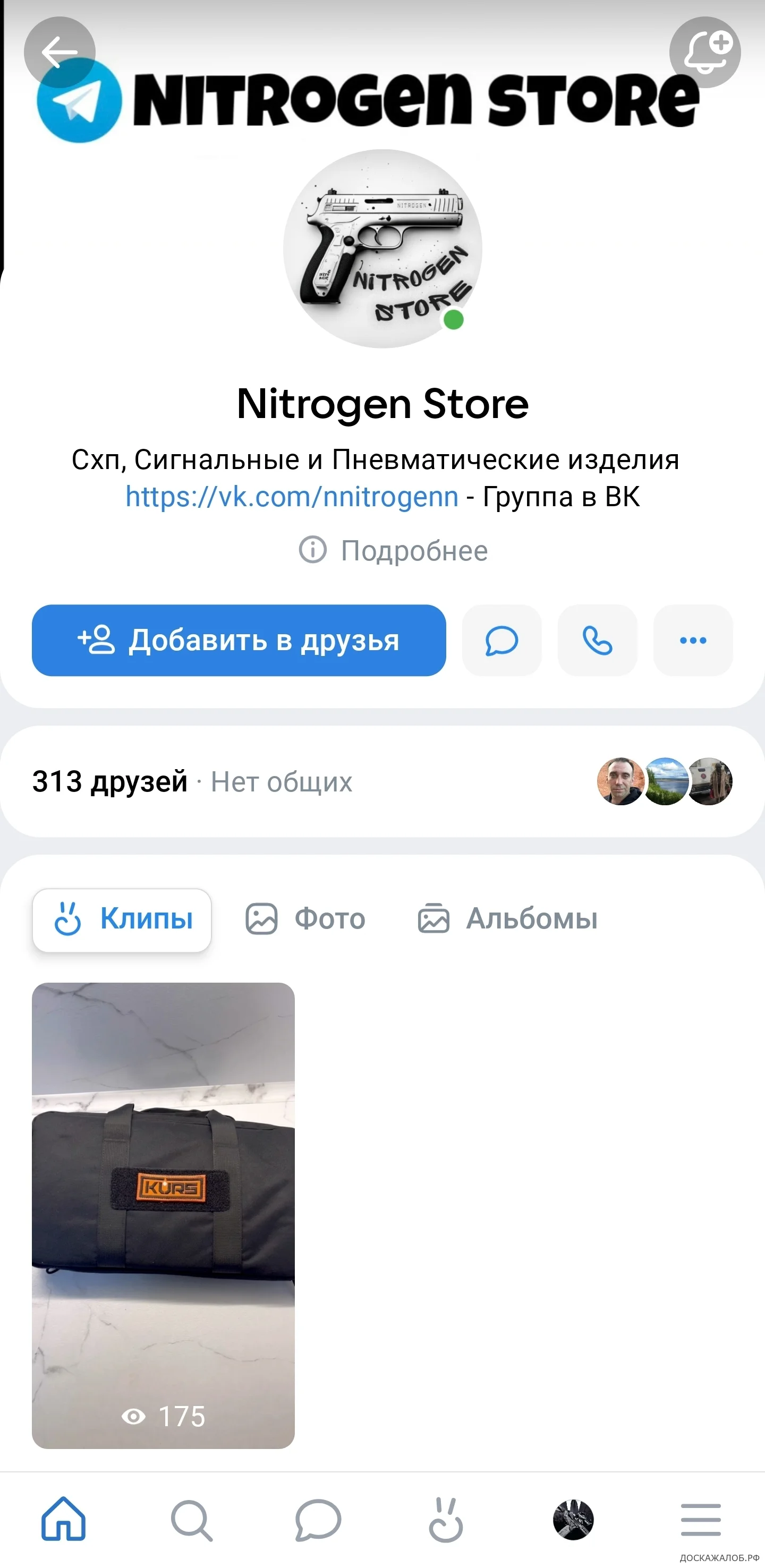This screenshot has height=1568, width=765.
Task: Show more details via Подробнее
Action: (x=394, y=550)
